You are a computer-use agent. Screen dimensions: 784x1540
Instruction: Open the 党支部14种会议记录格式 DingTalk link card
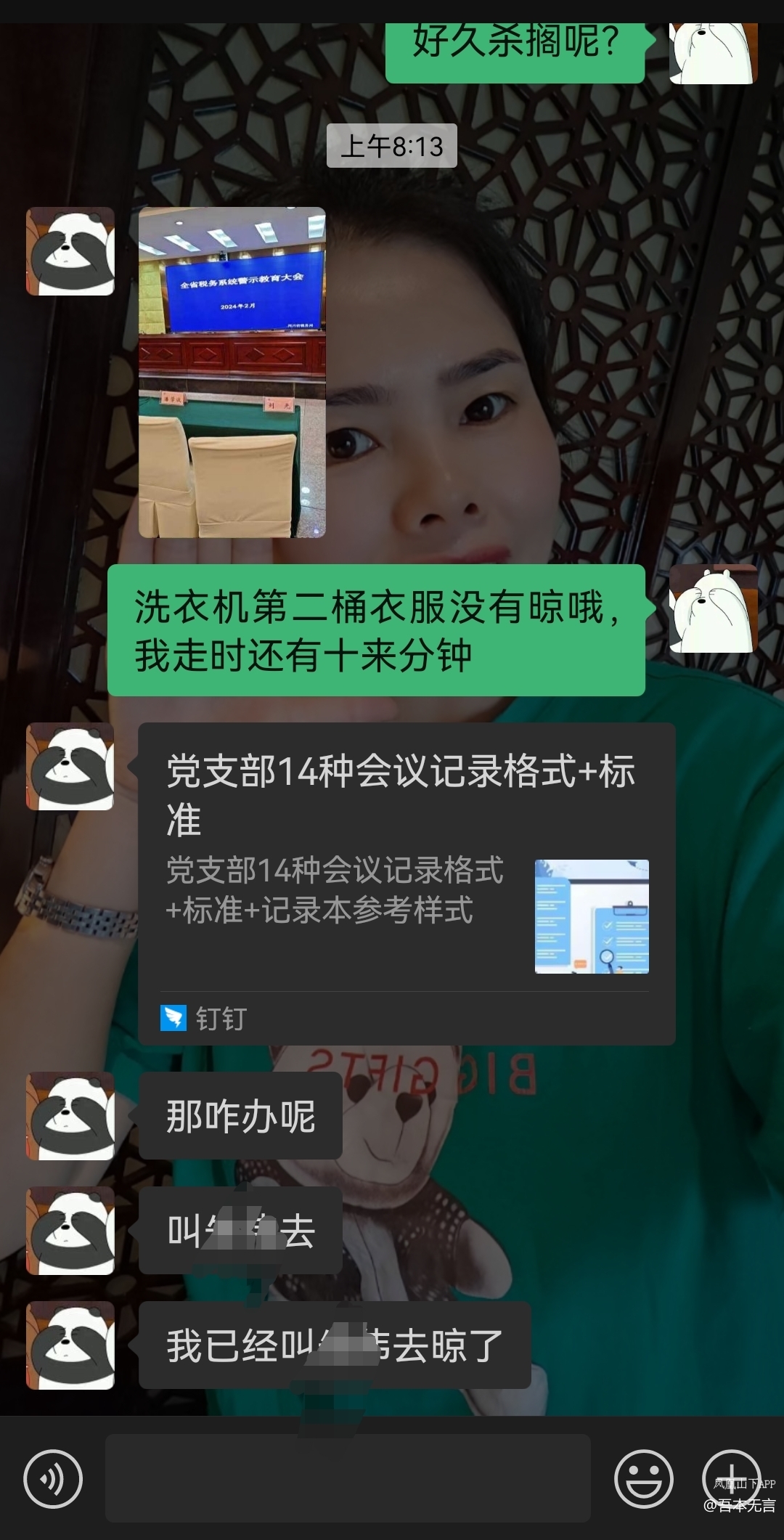coord(407,883)
